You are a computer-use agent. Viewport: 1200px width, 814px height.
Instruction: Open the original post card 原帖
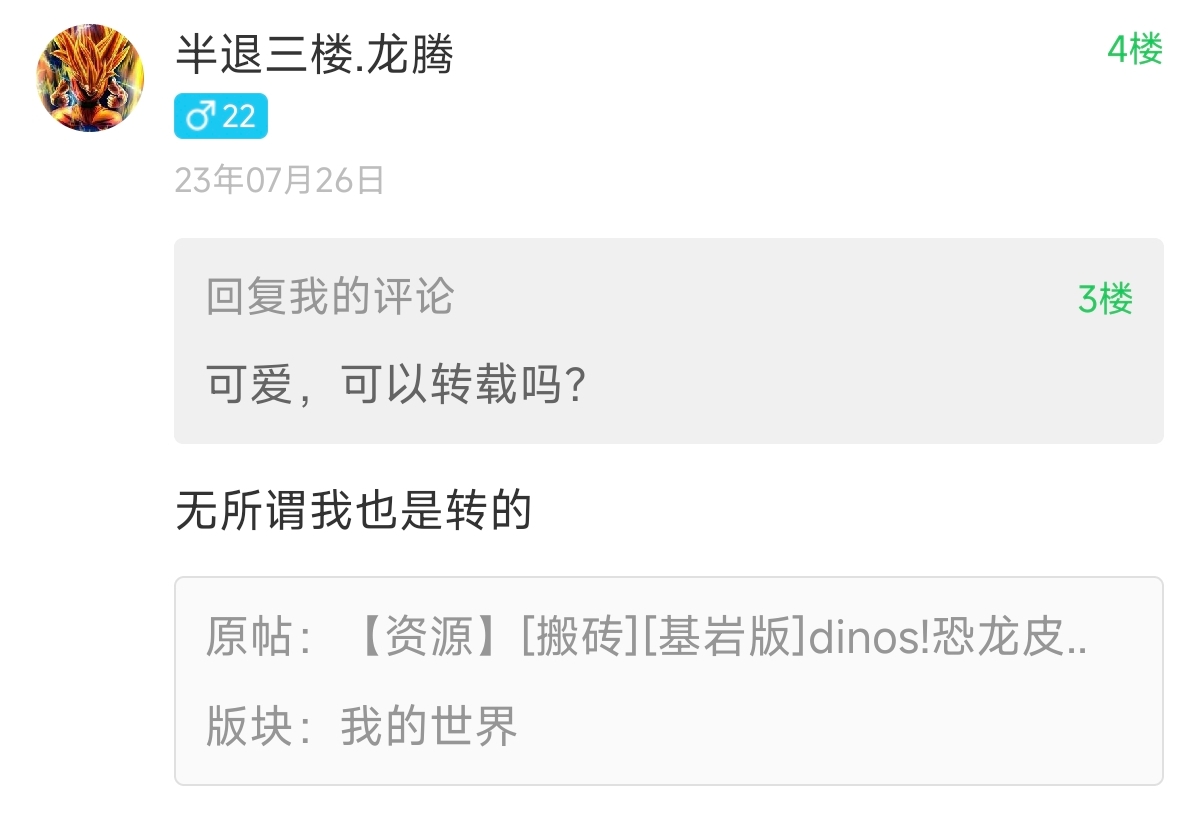tap(668, 680)
